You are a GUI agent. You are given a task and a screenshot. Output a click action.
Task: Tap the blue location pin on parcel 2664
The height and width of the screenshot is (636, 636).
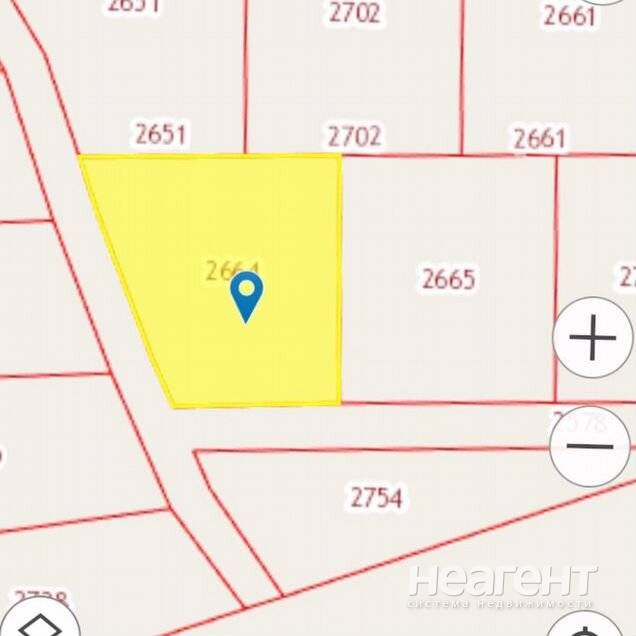[246, 295]
